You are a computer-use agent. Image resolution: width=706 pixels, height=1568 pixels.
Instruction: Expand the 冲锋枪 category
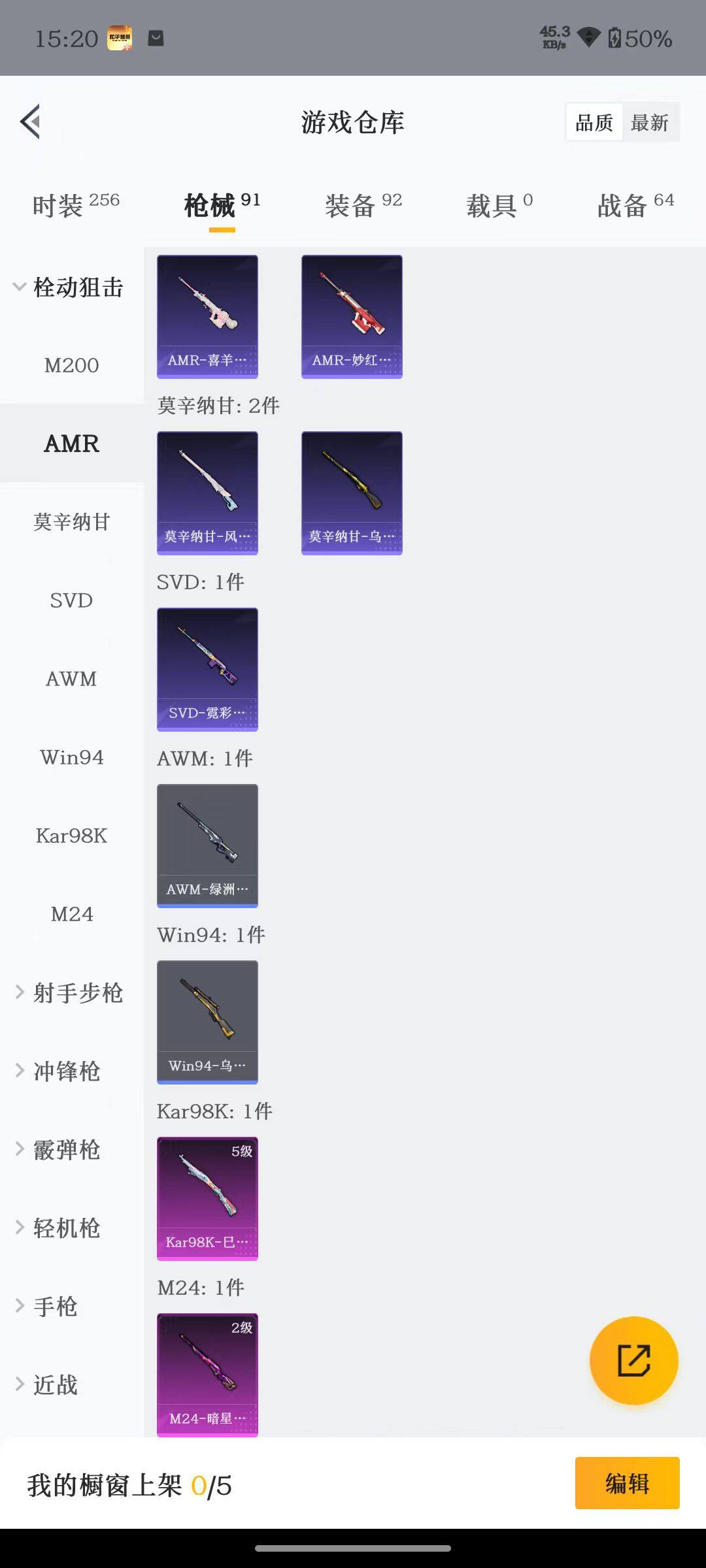(59, 1071)
